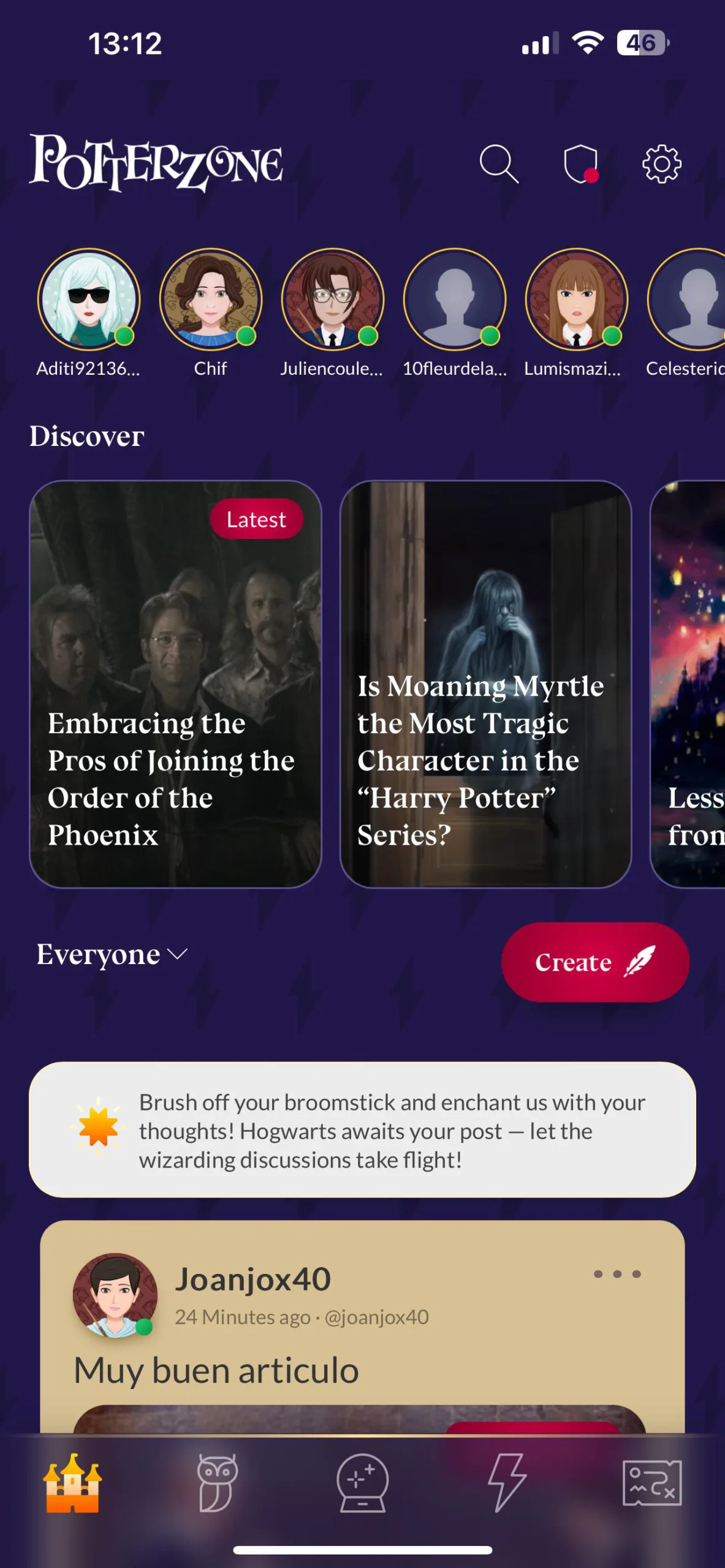Switch to the owl tab

point(217,1483)
